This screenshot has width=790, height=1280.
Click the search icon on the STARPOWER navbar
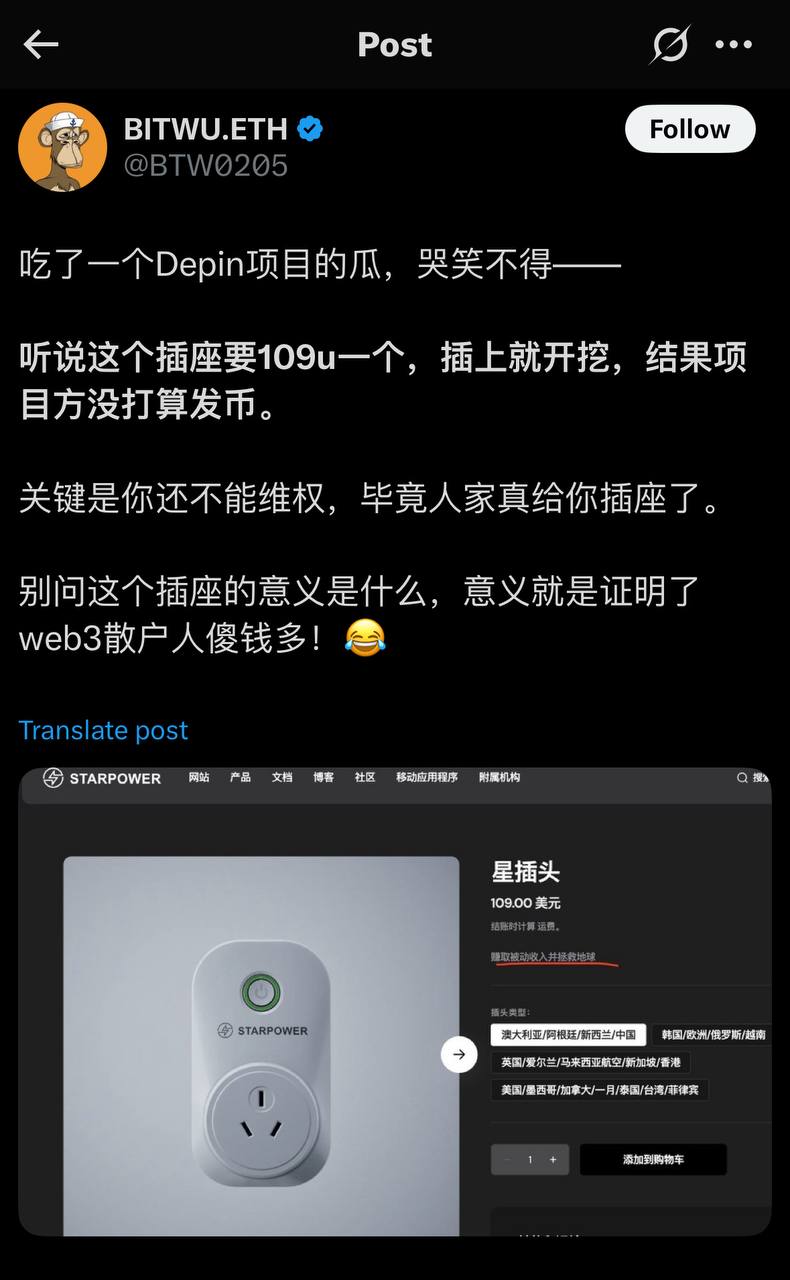coord(744,778)
